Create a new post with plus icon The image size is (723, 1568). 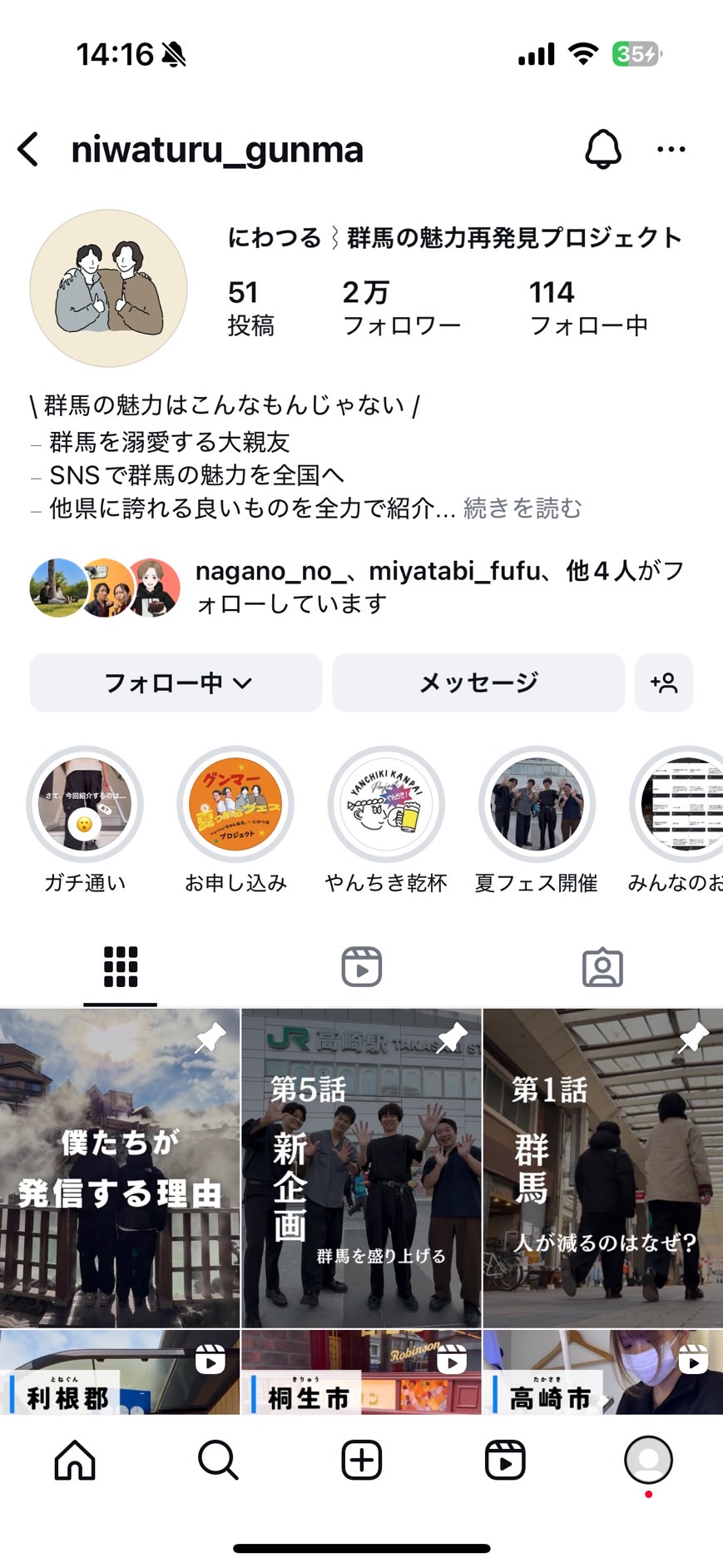click(361, 1460)
